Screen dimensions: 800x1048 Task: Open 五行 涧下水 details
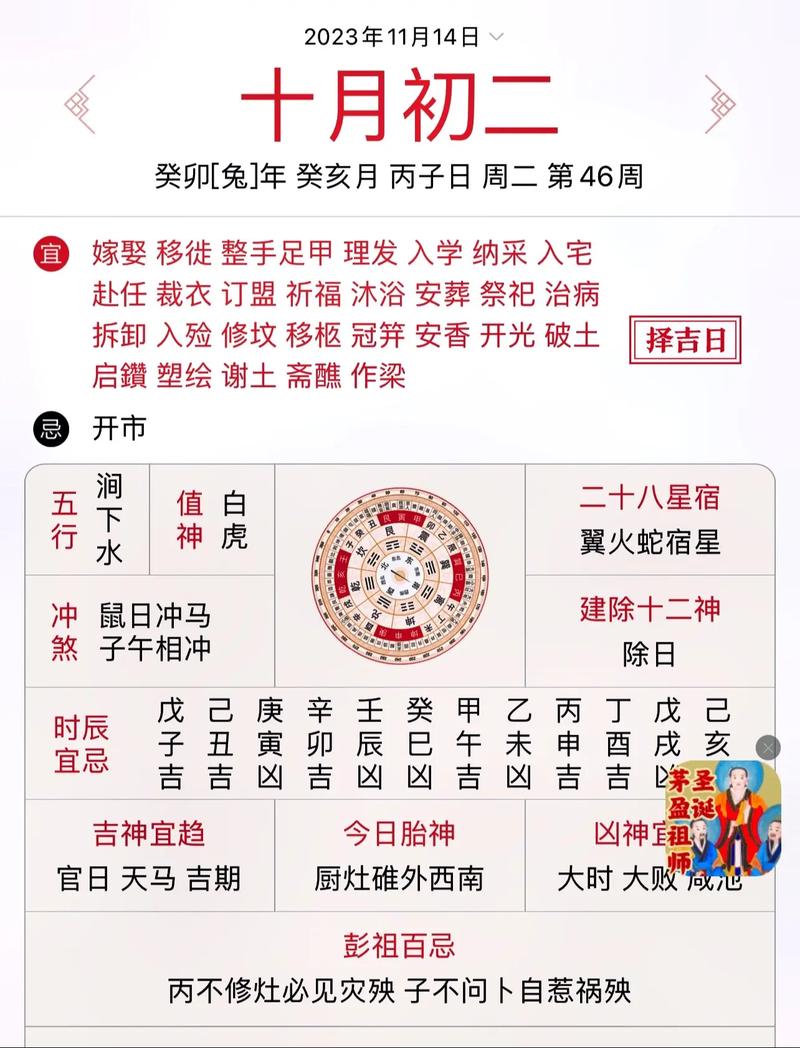[x=88, y=519]
